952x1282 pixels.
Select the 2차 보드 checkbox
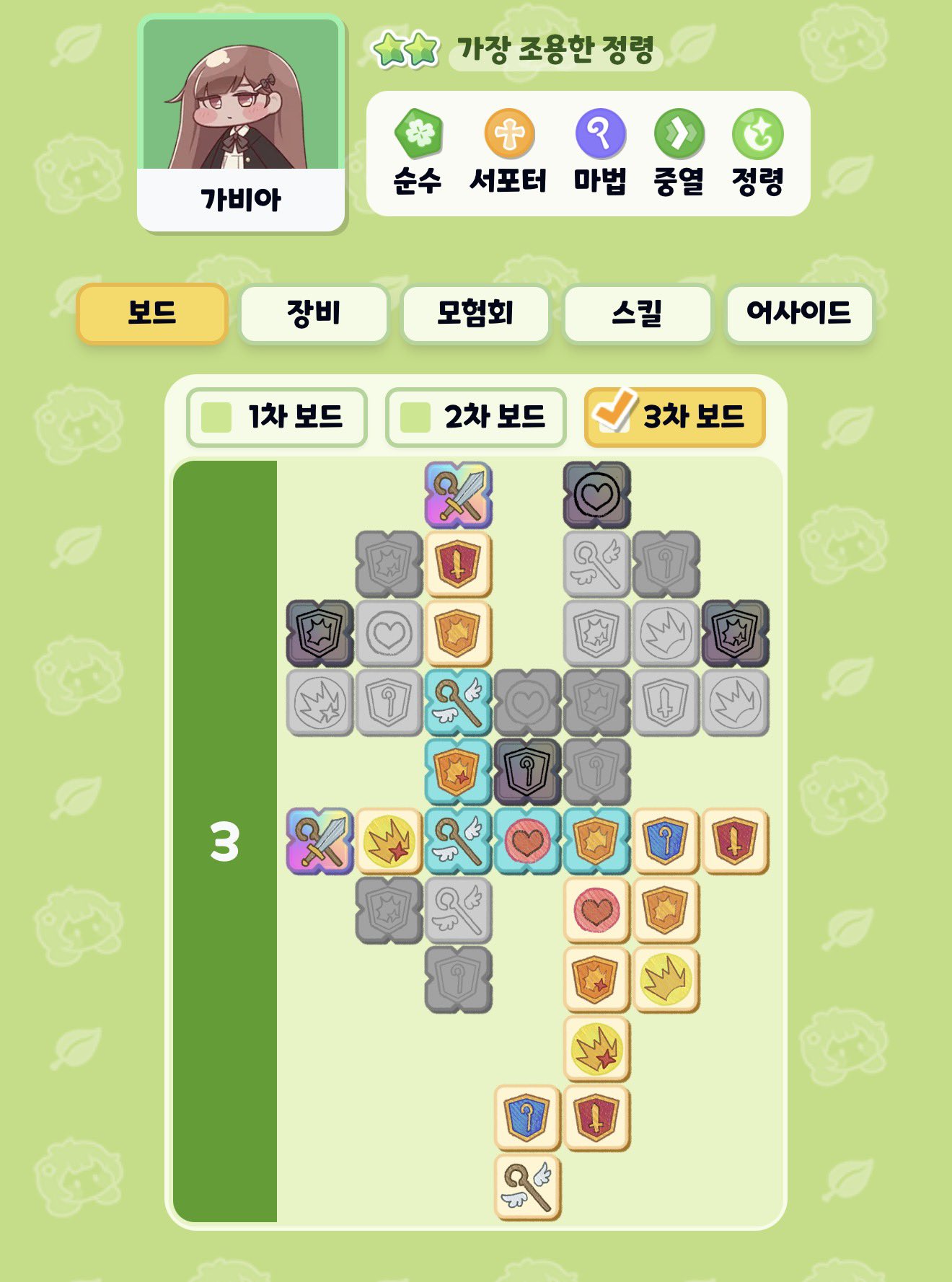[x=415, y=417]
